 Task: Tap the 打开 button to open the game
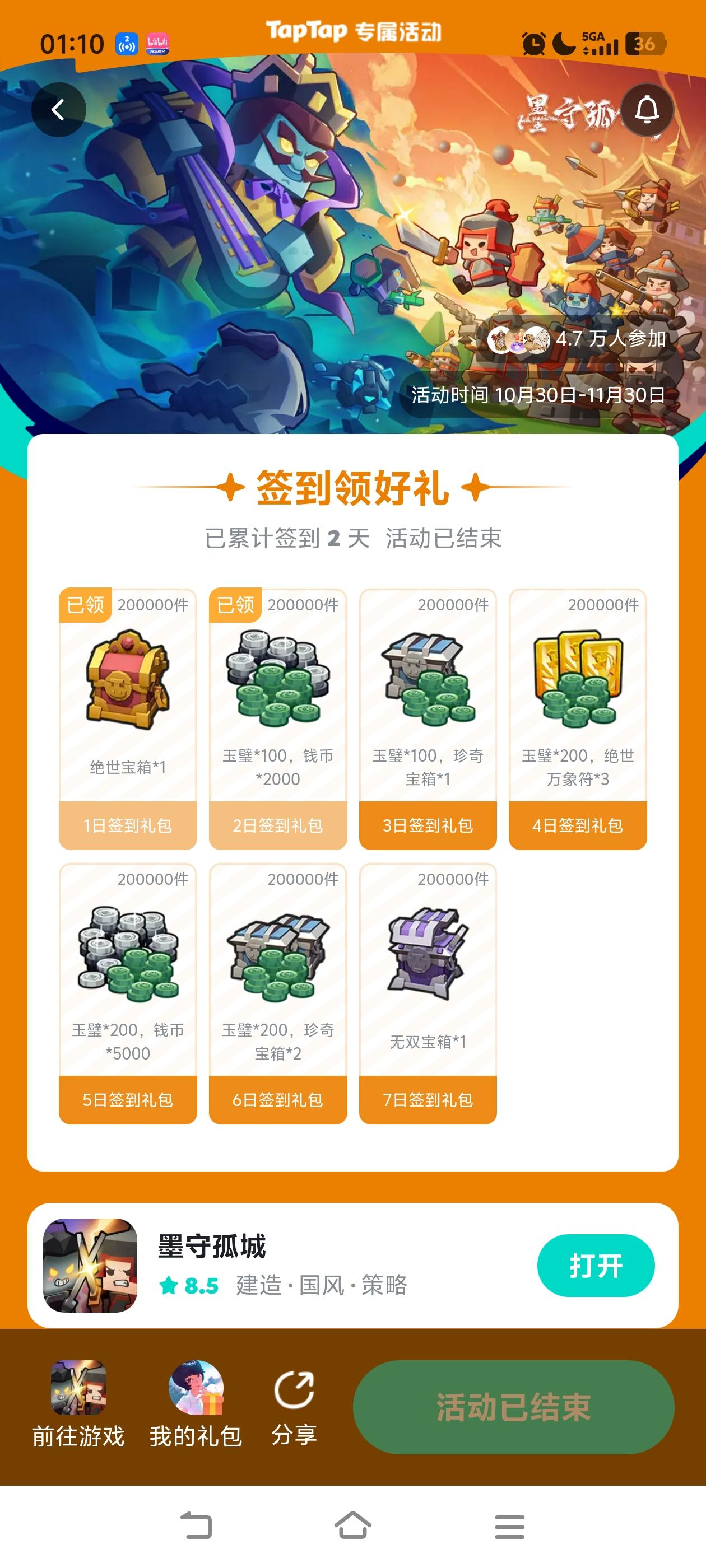click(595, 1265)
